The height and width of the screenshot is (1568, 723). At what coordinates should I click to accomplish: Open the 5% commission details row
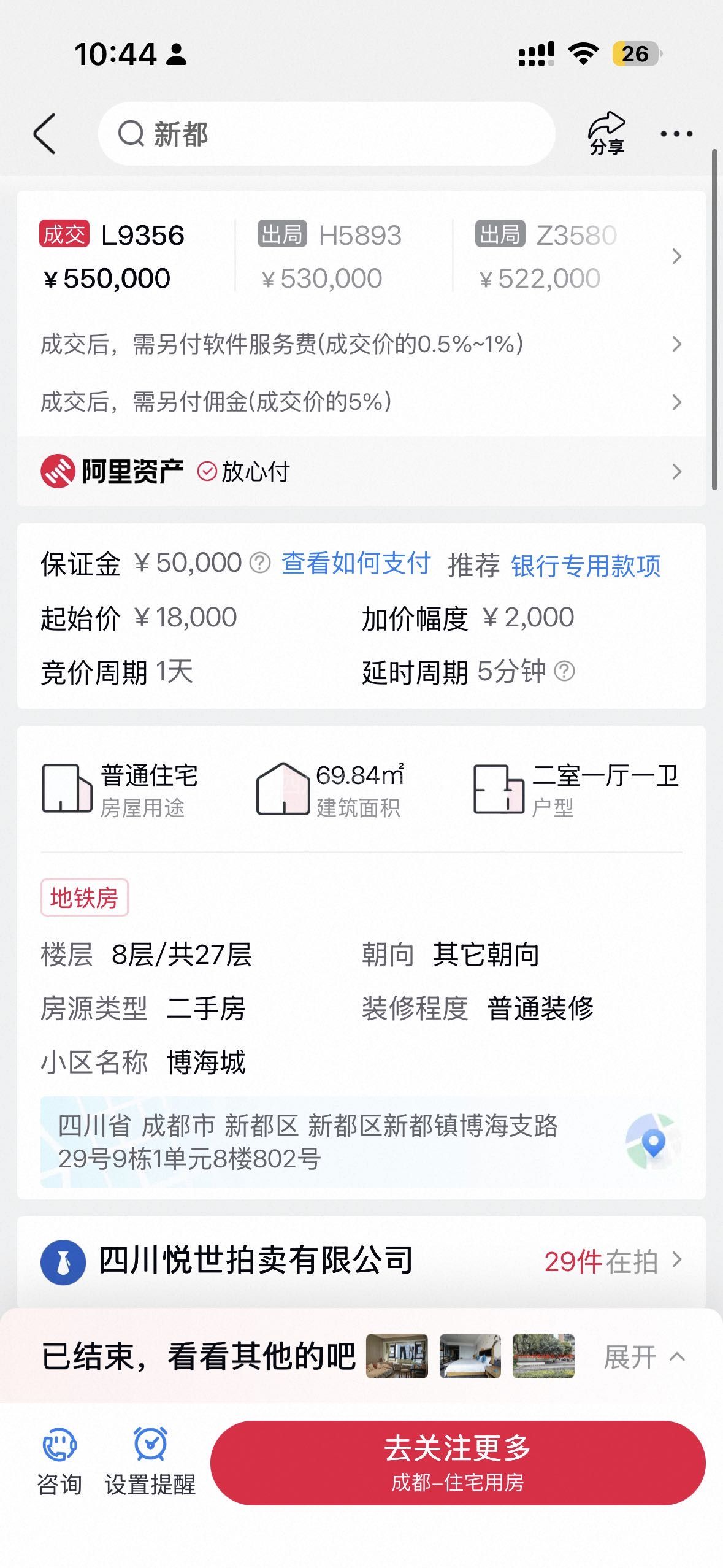click(x=361, y=402)
